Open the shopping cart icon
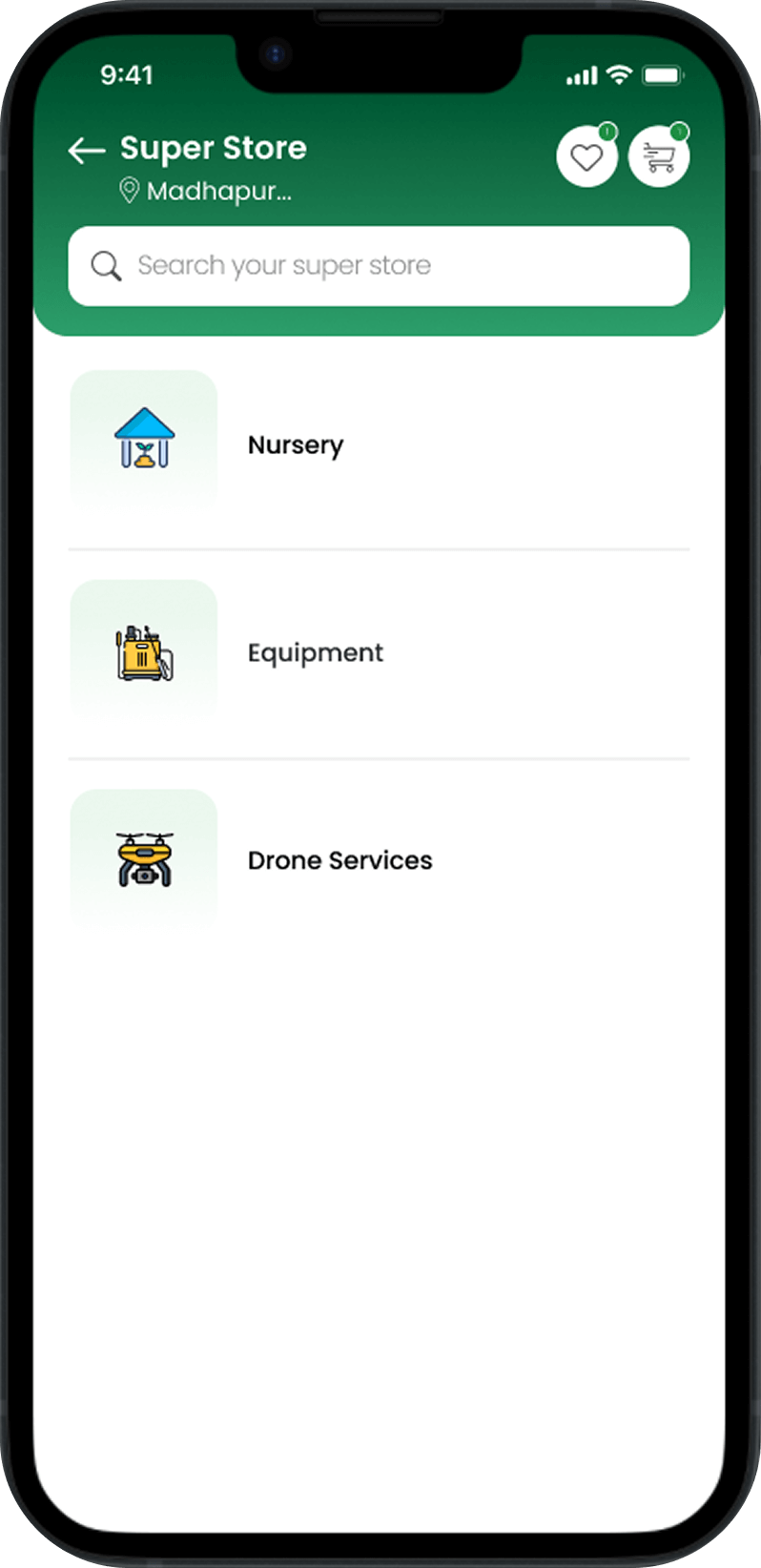This screenshot has height=1568, width=761. (660, 155)
